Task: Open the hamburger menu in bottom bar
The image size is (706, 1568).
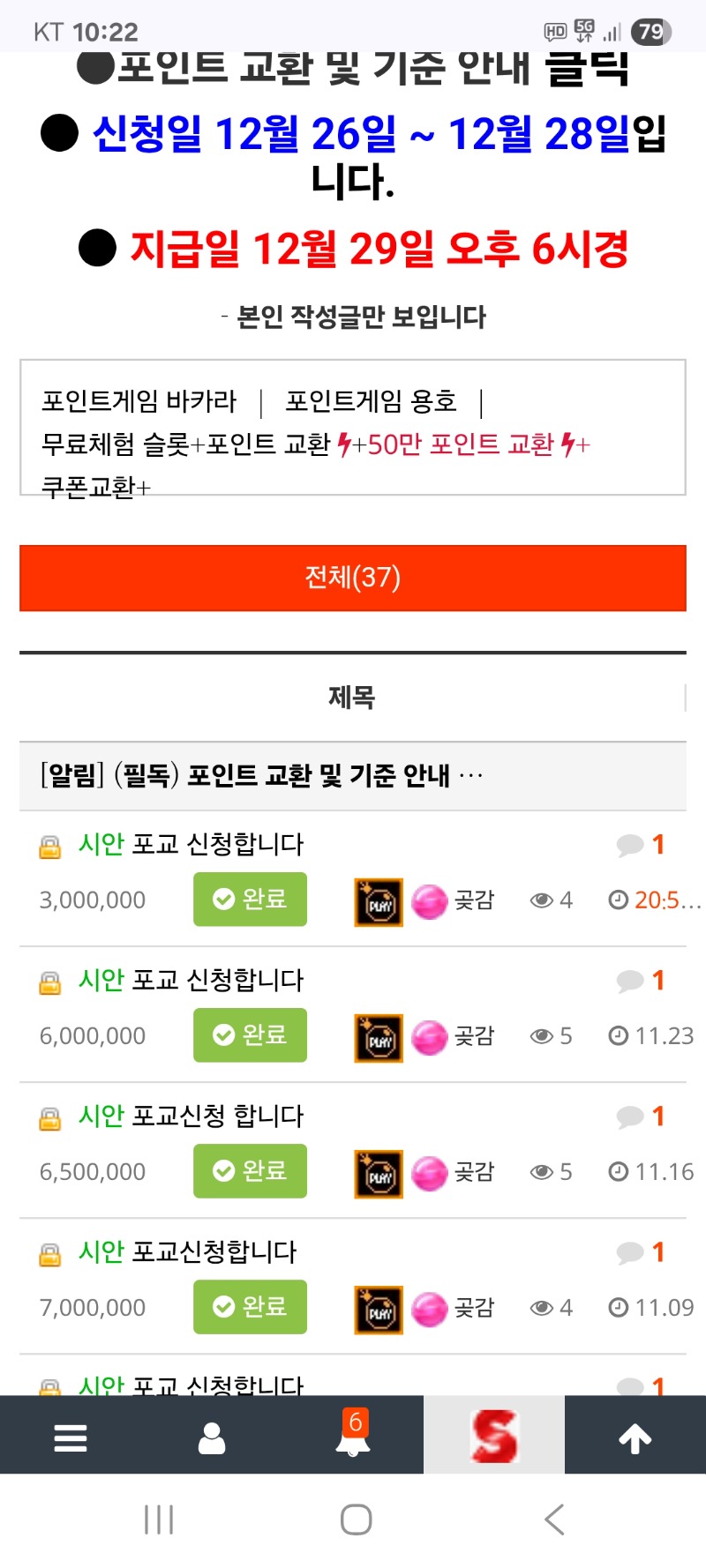Action: 71,1437
